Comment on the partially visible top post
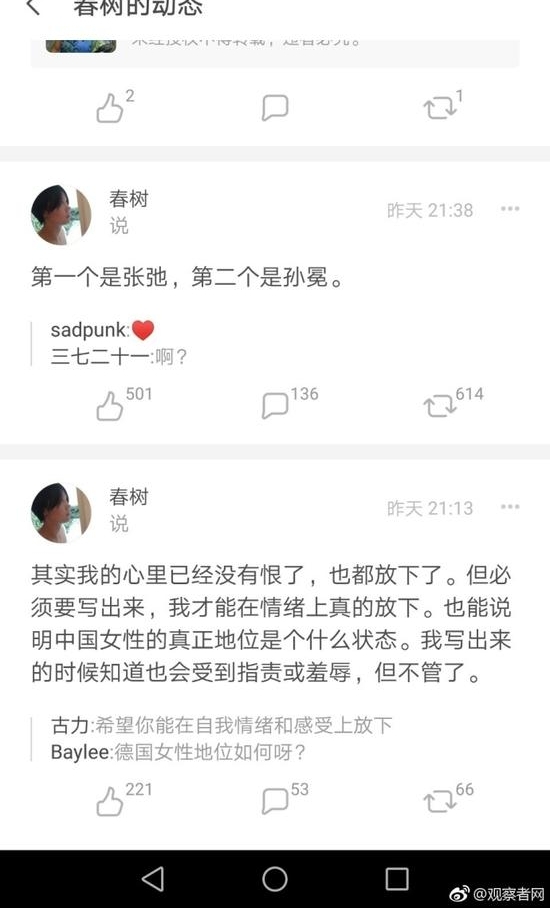Screen dimensions: 550x908 pyautogui.click(x=275, y=108)
